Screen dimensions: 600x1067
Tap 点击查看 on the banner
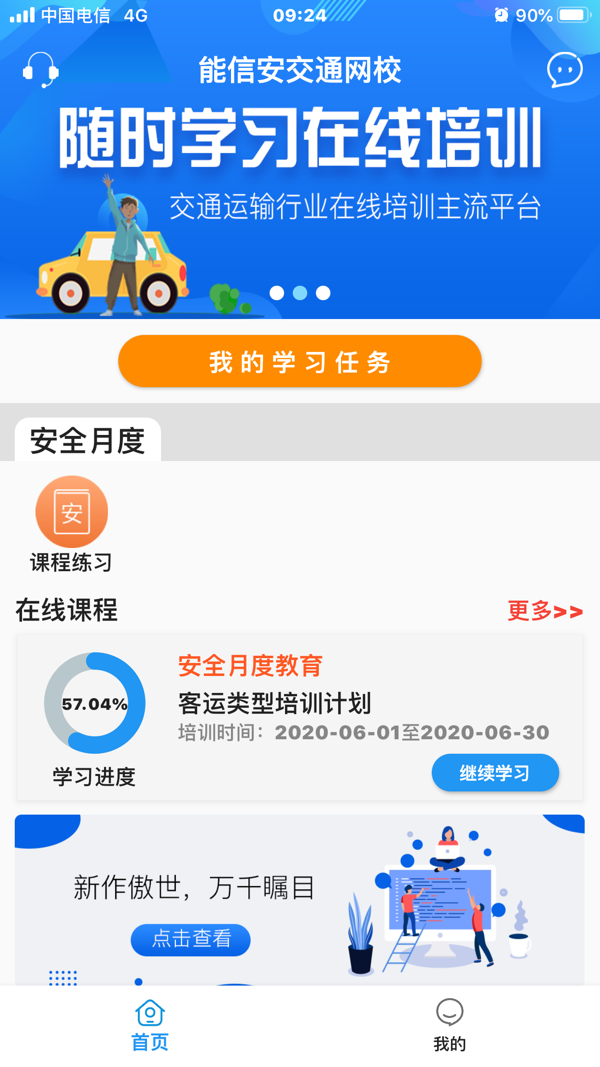click(191, 939)
